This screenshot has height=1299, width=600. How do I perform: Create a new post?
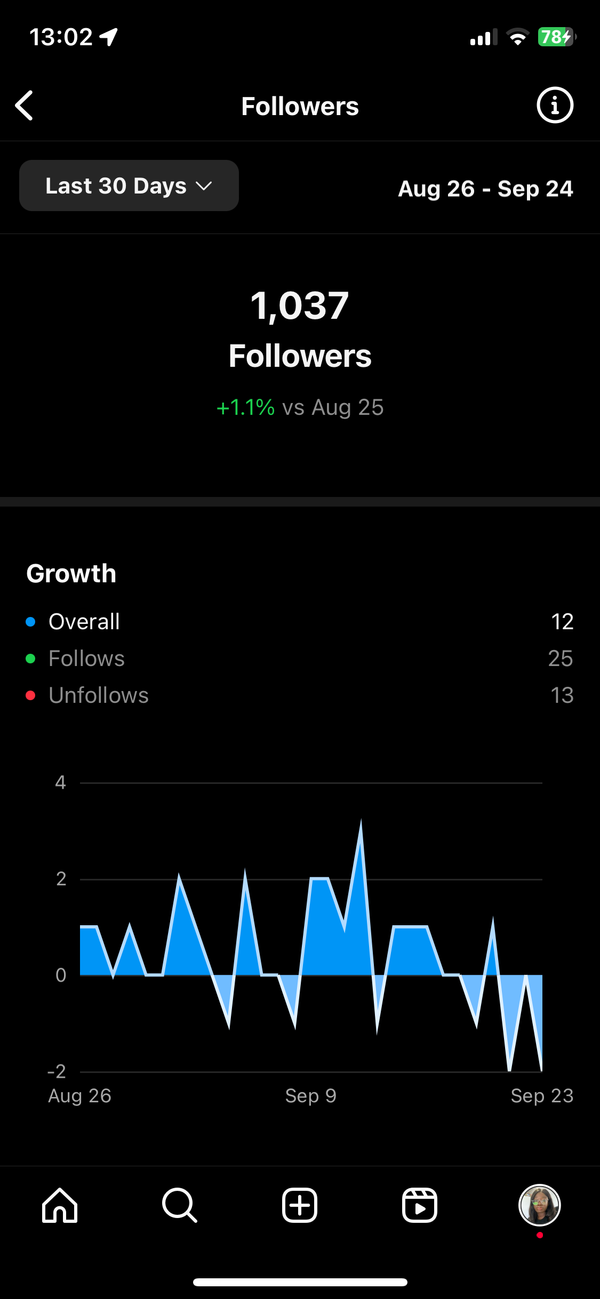300,1206
